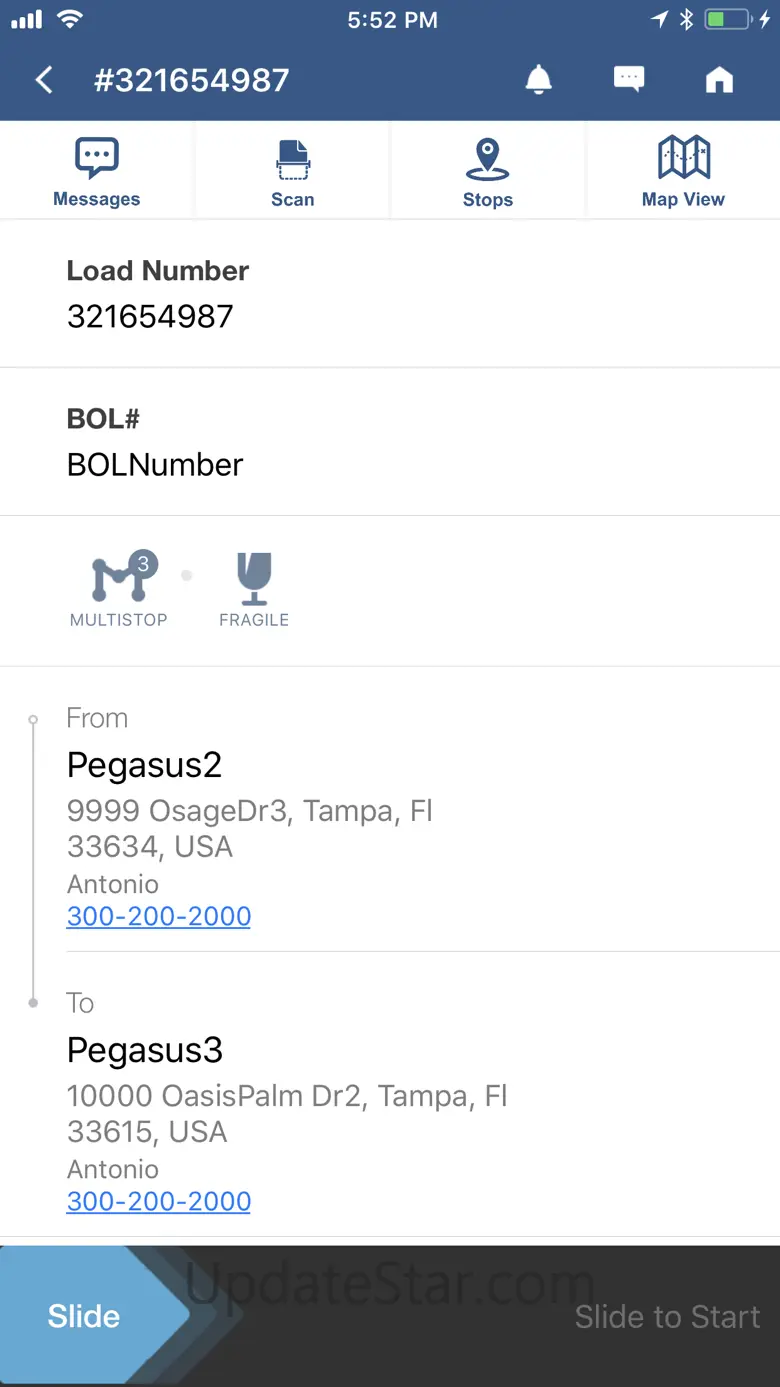Open the chat bubble in header

pos(629,80)
